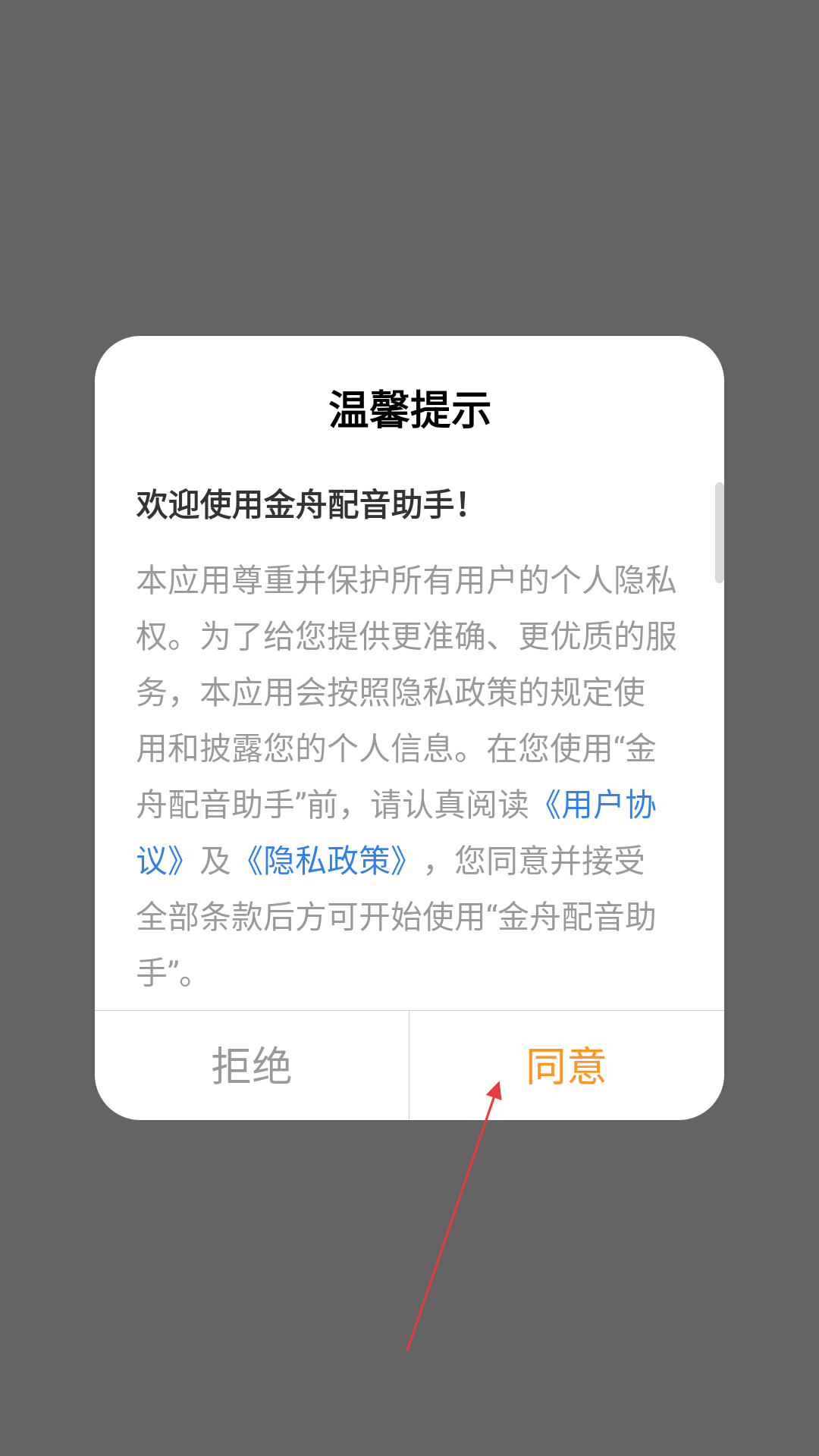Viewport: 819px width, 1456px height.
Task: Decline with the 拒绝 button
Action: coord(252,1065)
